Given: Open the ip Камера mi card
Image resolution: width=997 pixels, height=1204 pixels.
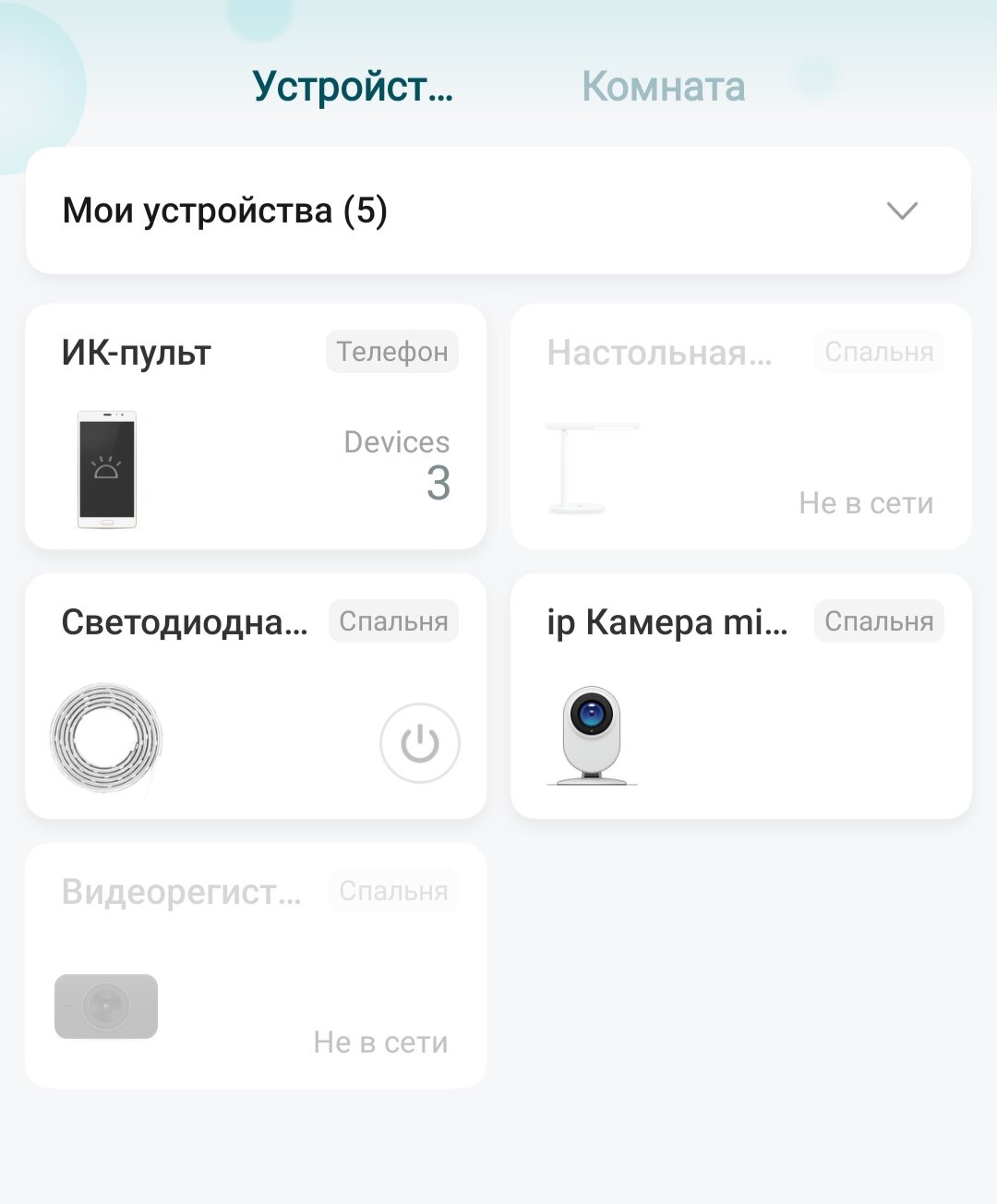Looking at the screenshot, I should 740,696.
